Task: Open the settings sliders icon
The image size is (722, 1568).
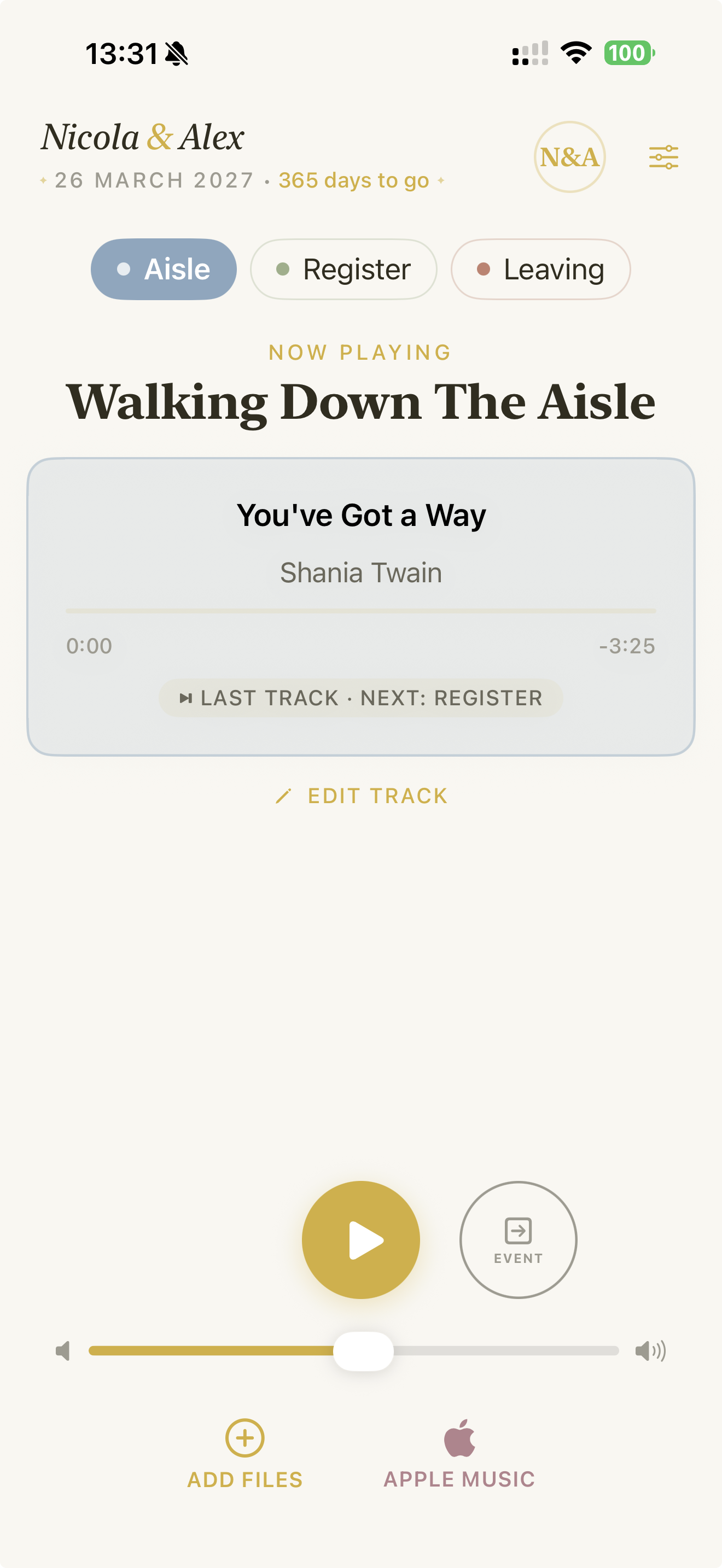Action: 663,157
